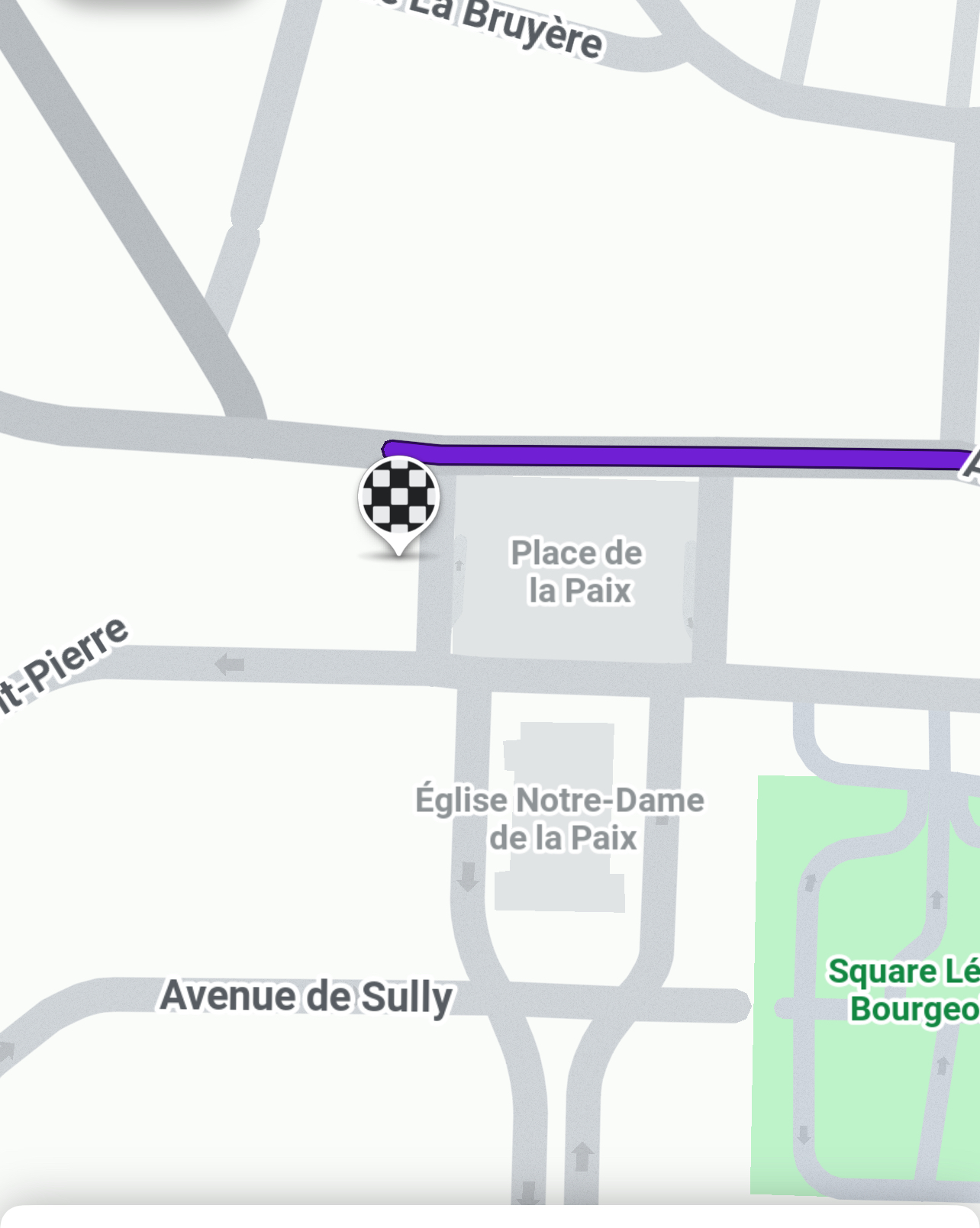Image resolution: width=980 pixels, height=1228 pixels.
Task: Select Église Notre-Dame de la Paix label
Action: [x=559, y=818]
